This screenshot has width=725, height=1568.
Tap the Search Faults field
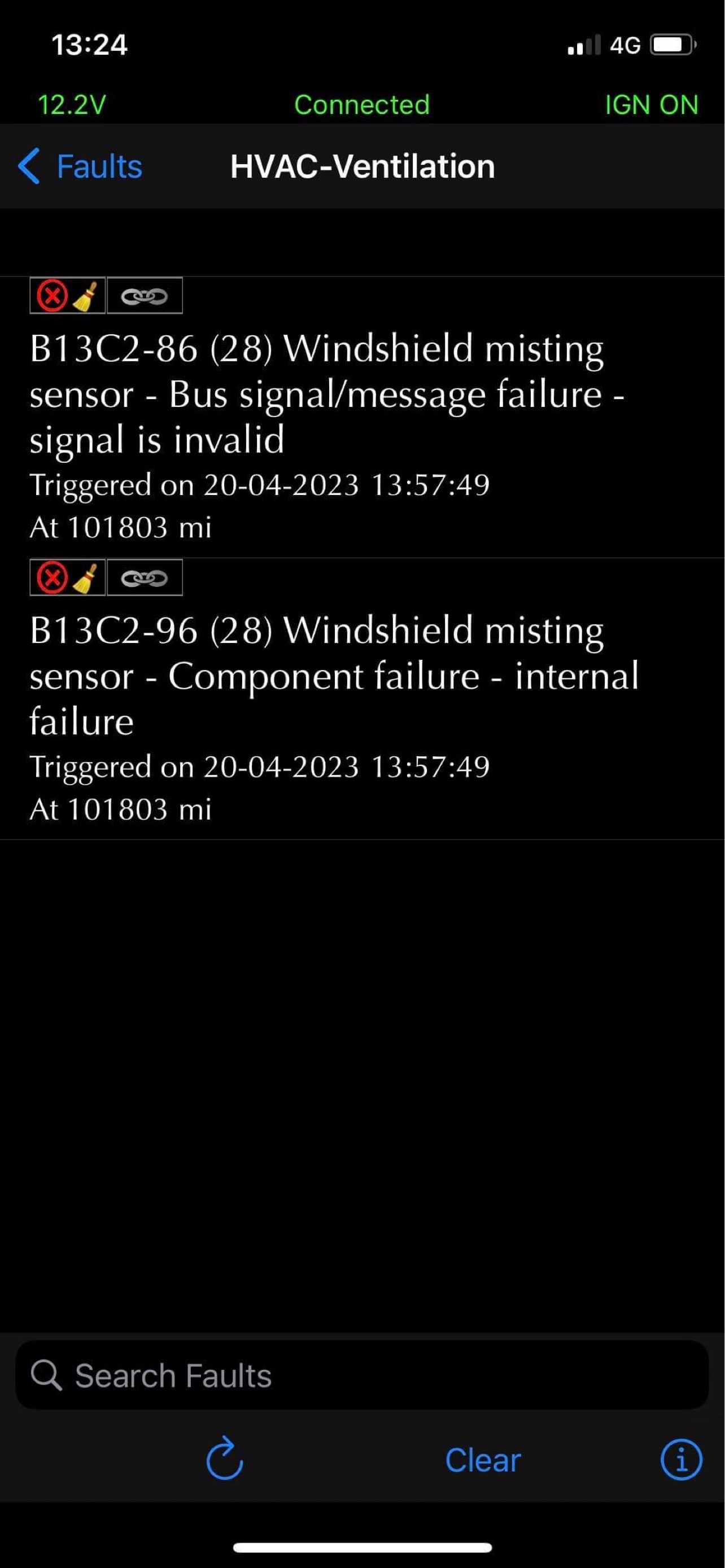click(361, 1376)
